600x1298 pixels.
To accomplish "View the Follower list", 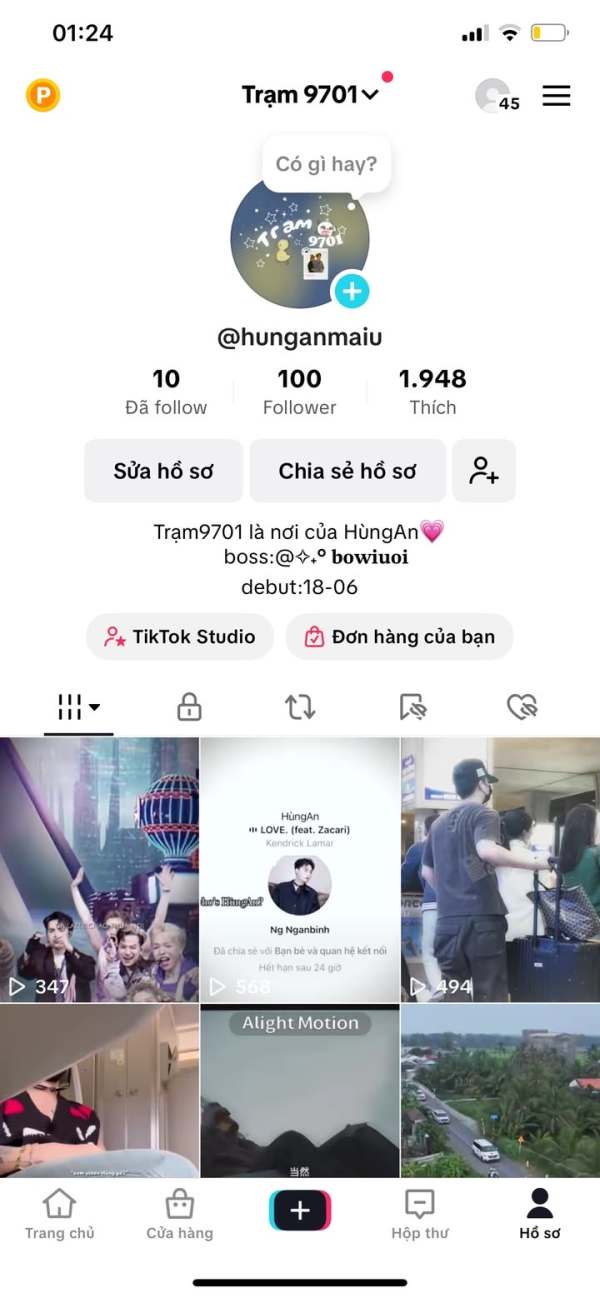I will tap(300, 392).
